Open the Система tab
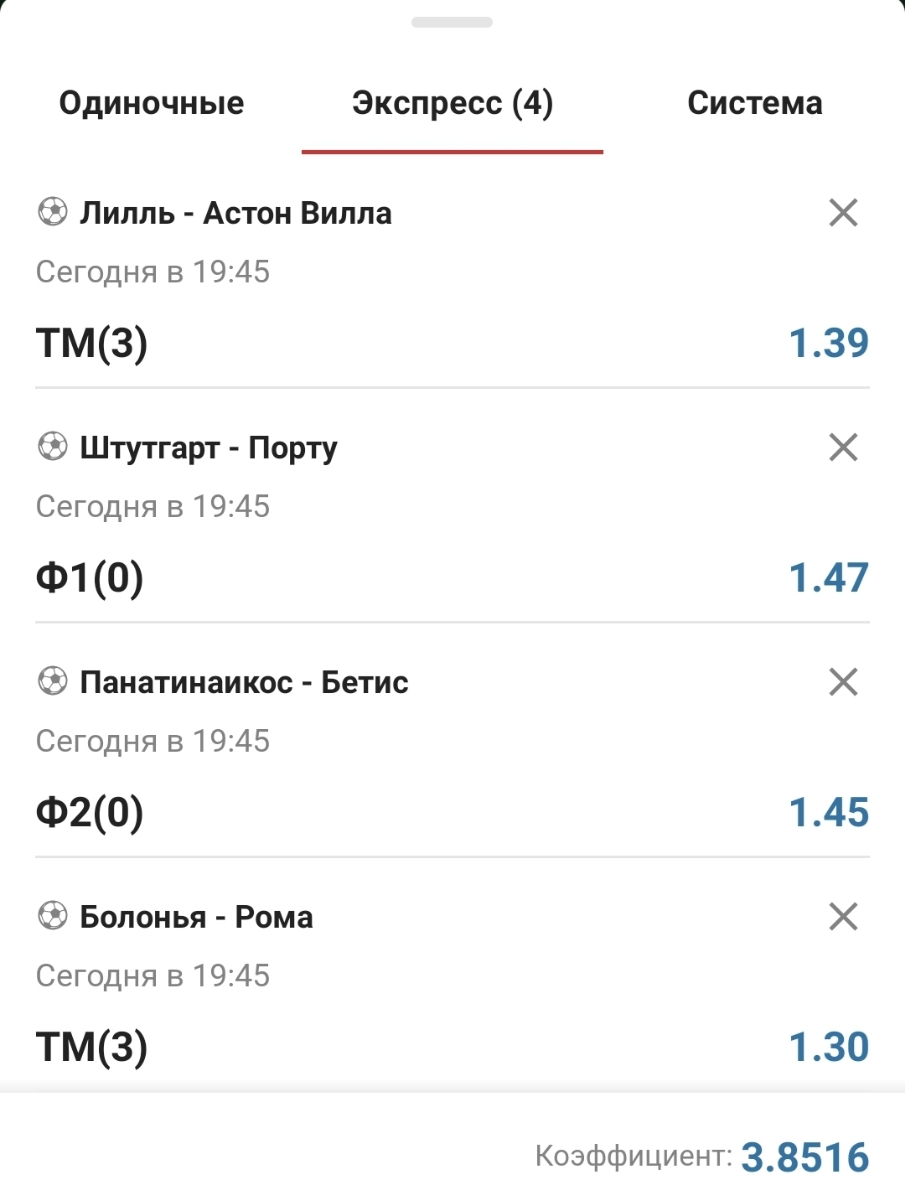This screenshot has height=1200, width=905. tap(755, 103)
